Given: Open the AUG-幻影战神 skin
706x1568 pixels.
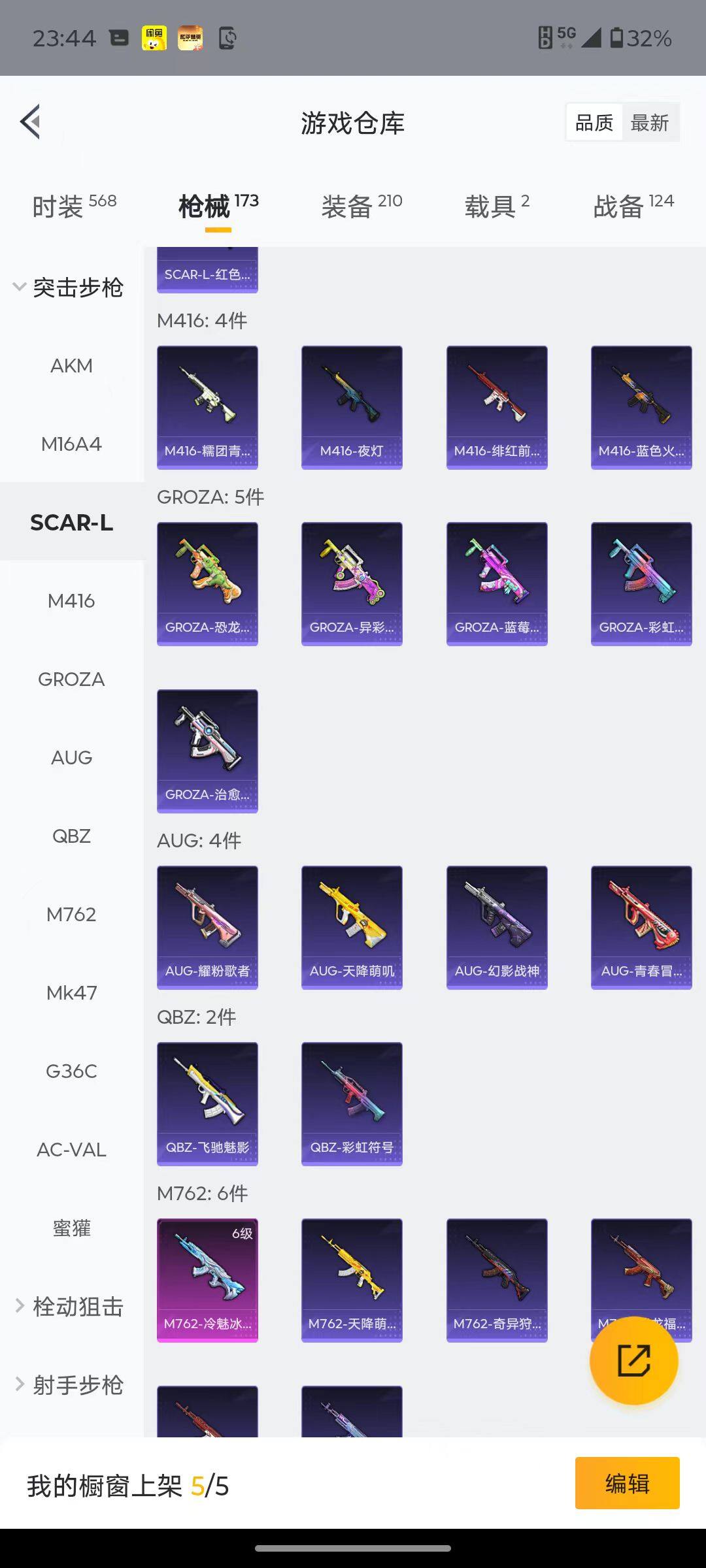Looking at the screenshot, I should point(497,927).
